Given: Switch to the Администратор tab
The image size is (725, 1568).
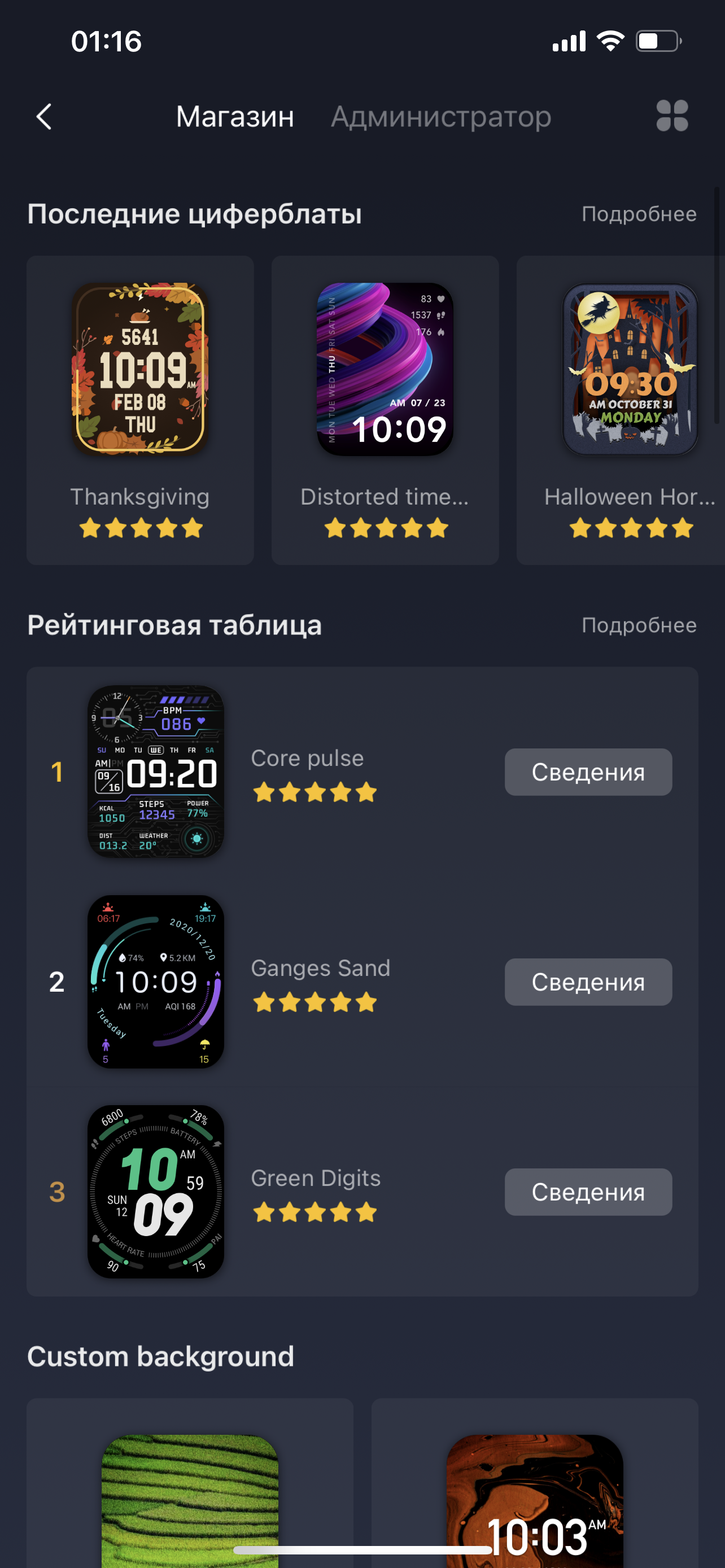Looking at the screenshot, I should (x=441, y=116).
